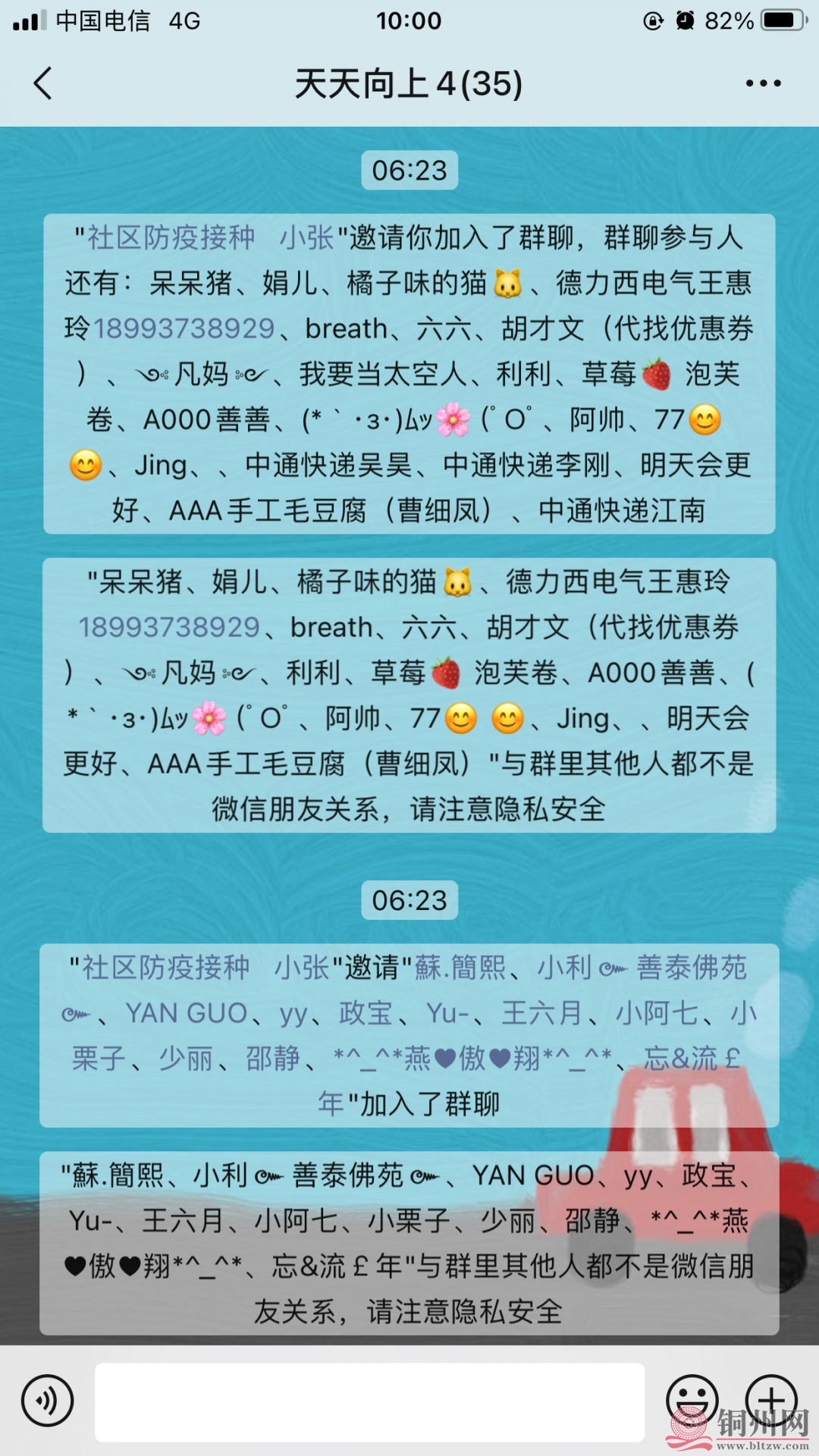
Task: Open blue 蘇.簡熙 name link
Action: click(460, 968)
